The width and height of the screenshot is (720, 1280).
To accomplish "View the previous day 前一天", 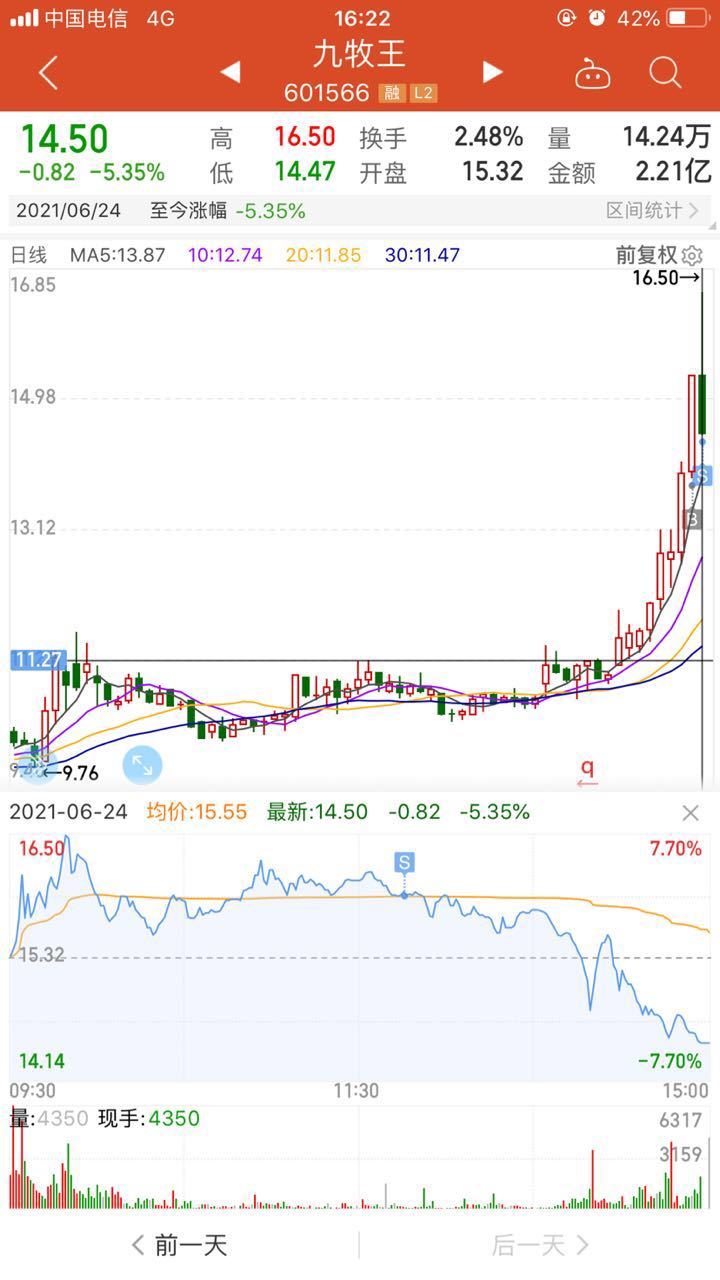I will 180,1245.
